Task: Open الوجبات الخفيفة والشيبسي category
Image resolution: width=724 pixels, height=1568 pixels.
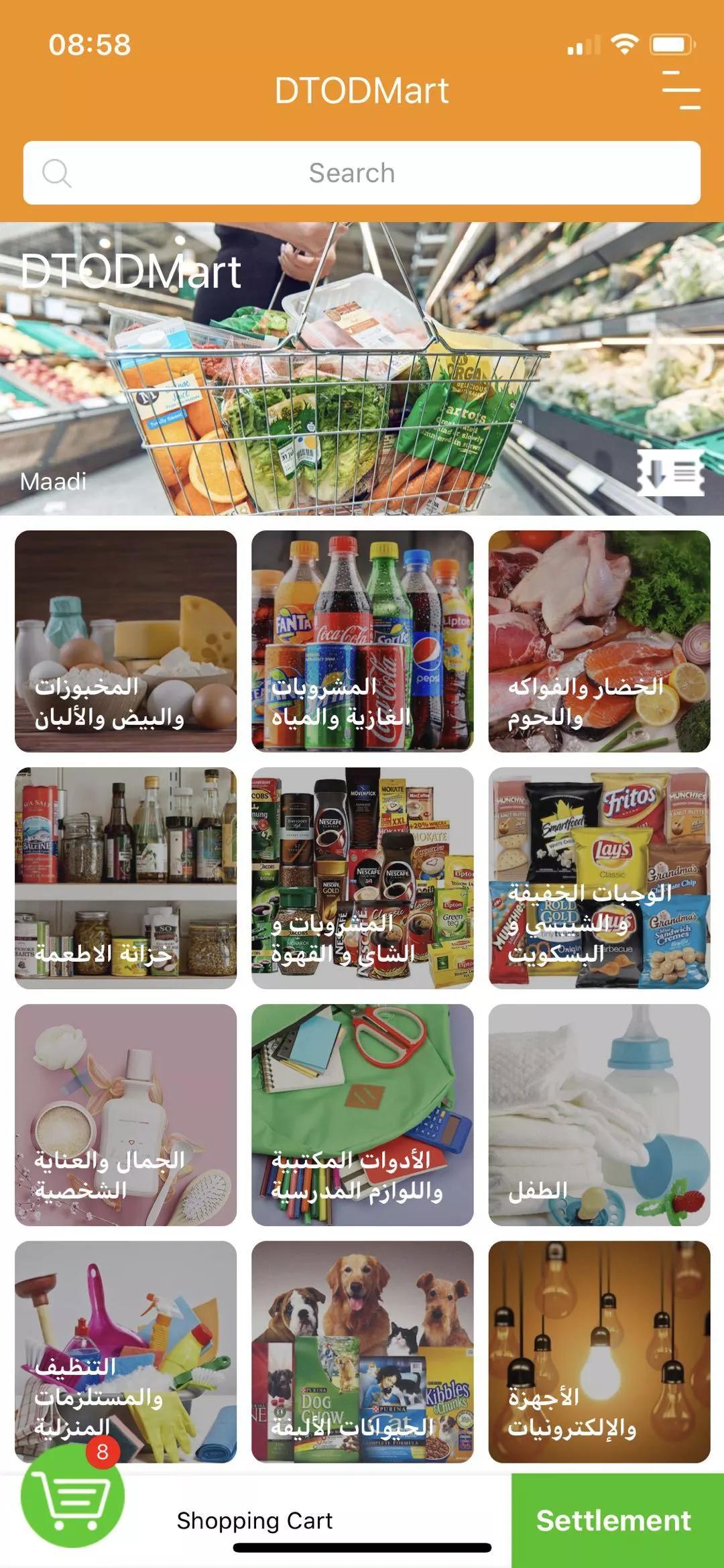Action: [x=599, y=878]
